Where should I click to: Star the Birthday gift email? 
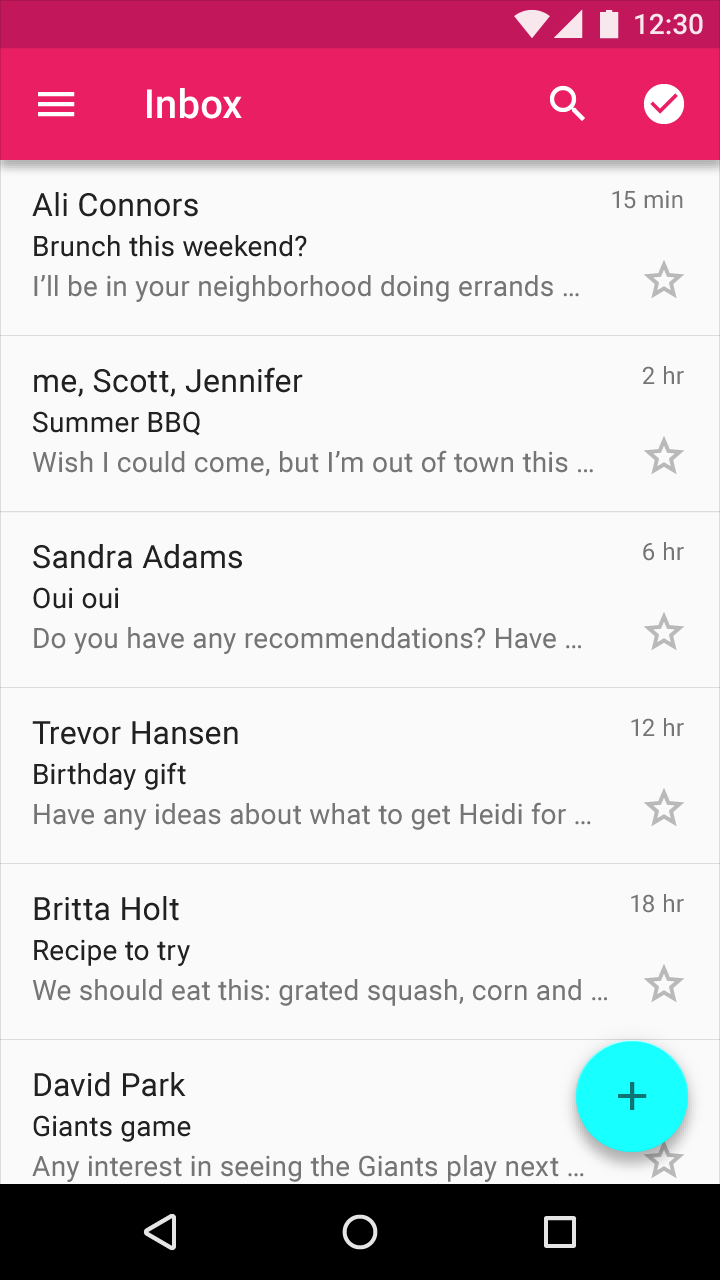point(664,809)
